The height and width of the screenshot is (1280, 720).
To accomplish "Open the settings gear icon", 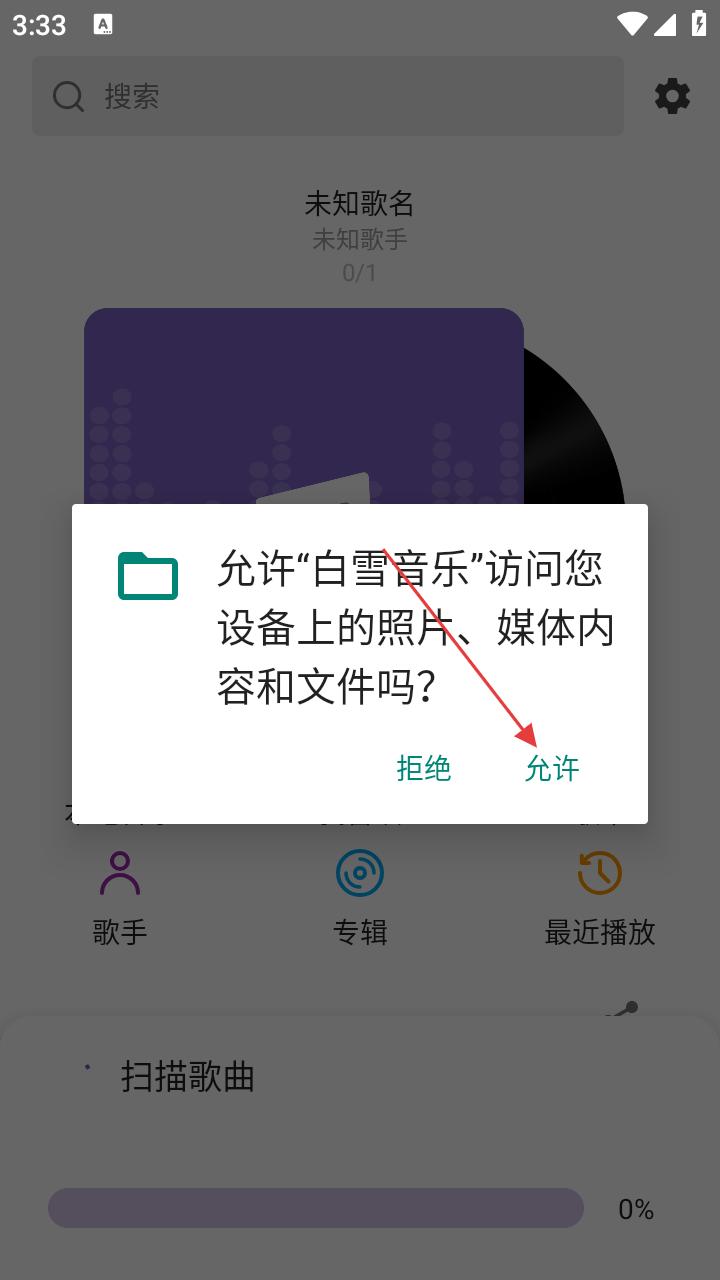I will click(x=672, y=96).
